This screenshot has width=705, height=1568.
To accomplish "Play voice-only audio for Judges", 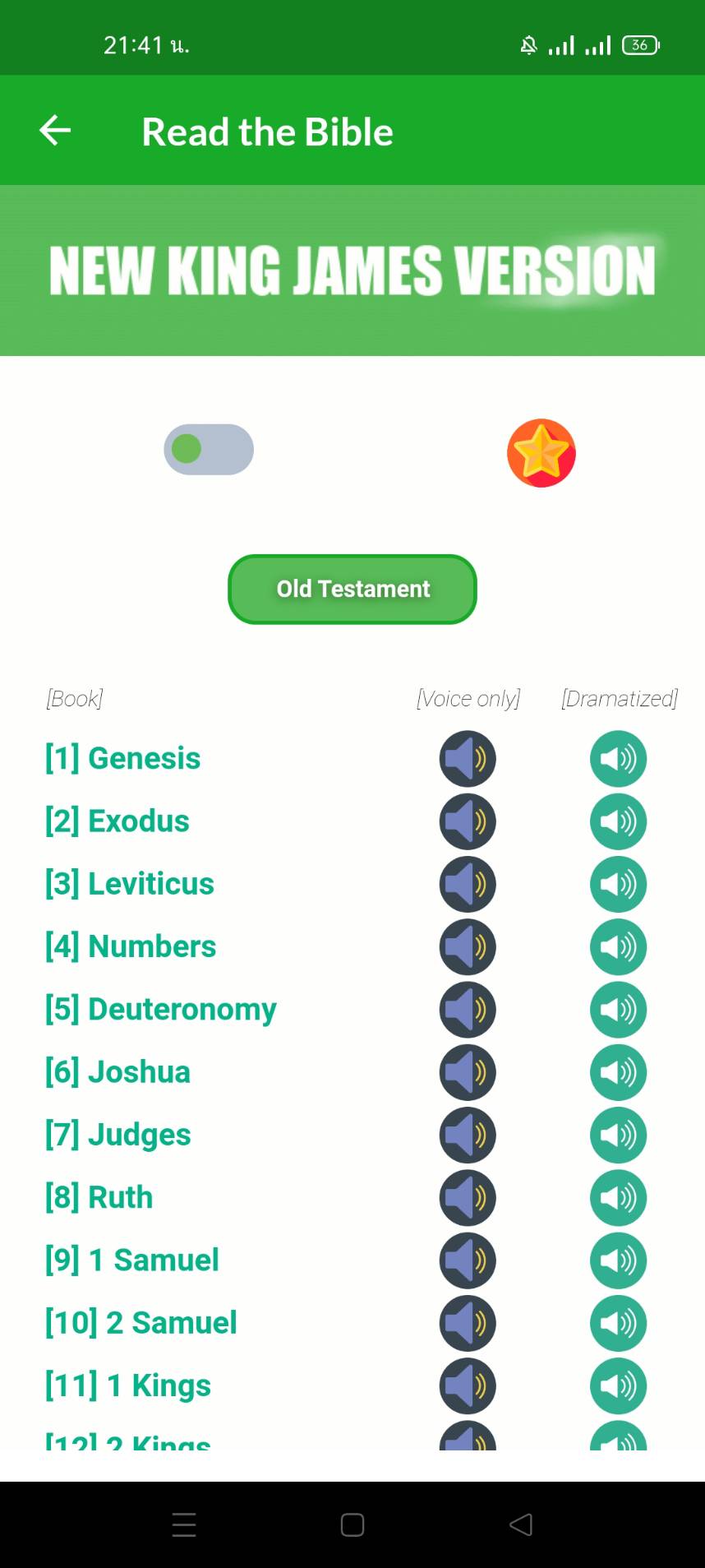I will [468, 1136].
